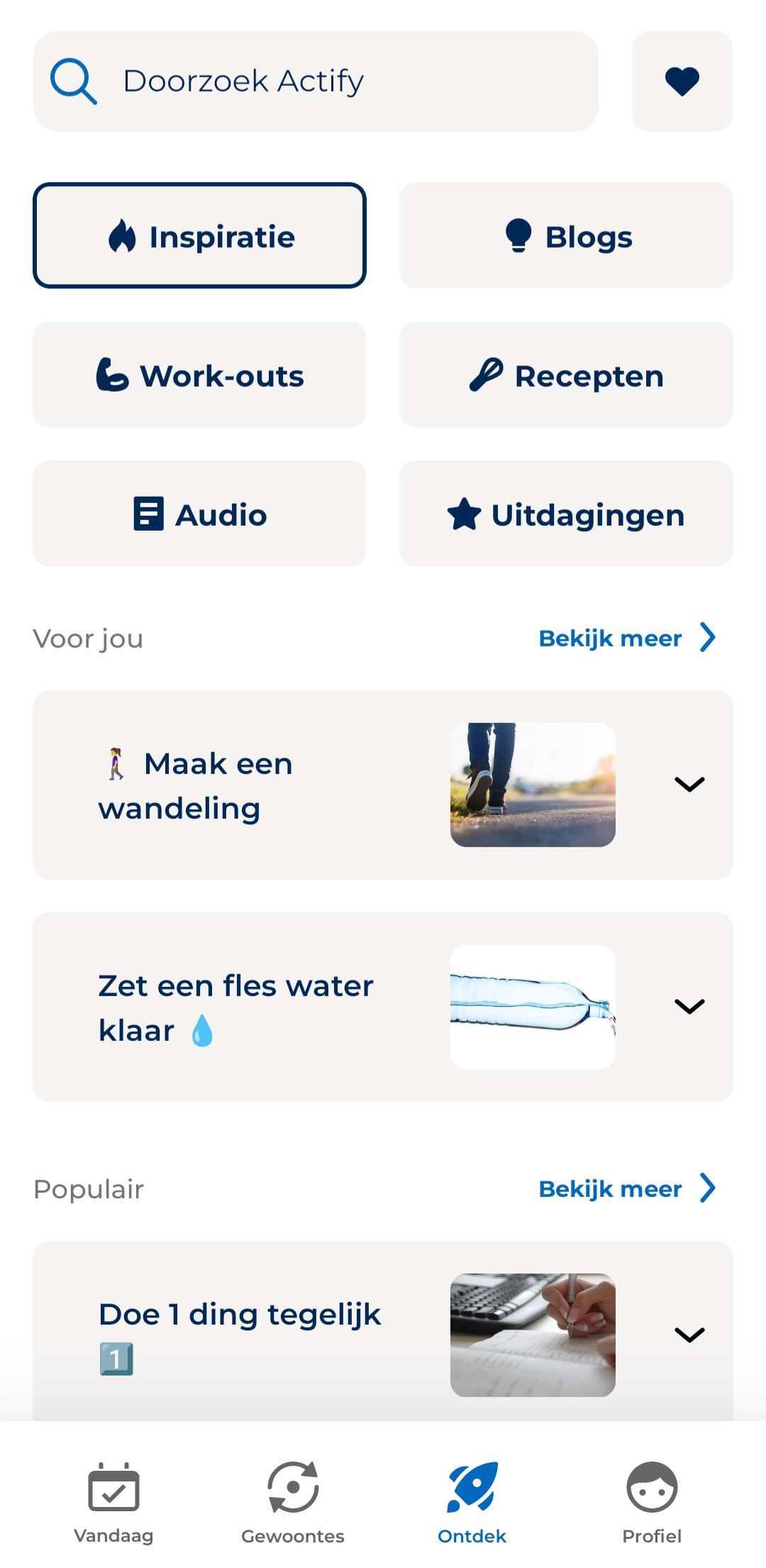Open favorites with the heart icon

point(682,81)
